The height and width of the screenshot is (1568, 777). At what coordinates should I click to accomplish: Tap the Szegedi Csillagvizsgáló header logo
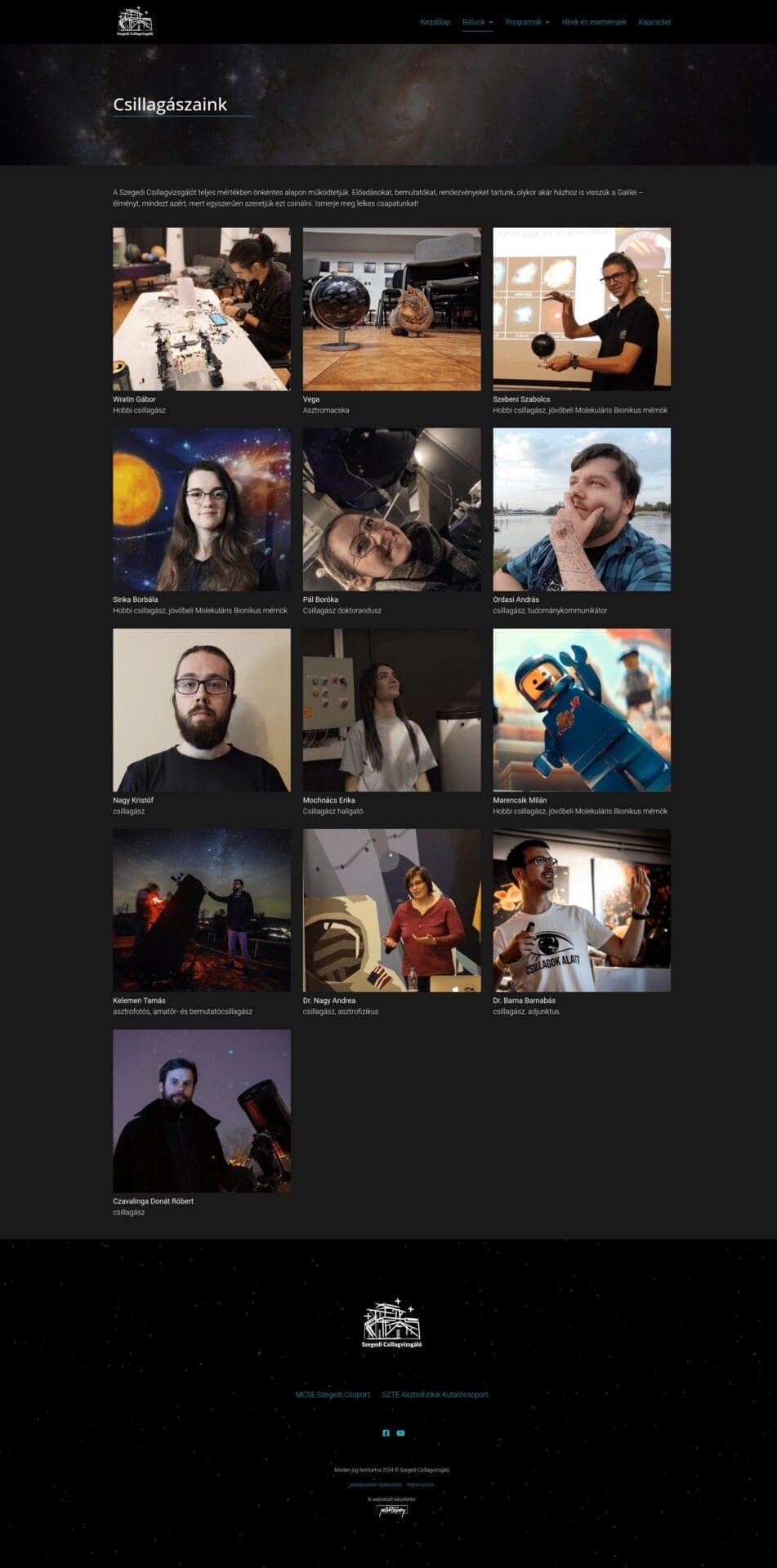click(135, 22)
